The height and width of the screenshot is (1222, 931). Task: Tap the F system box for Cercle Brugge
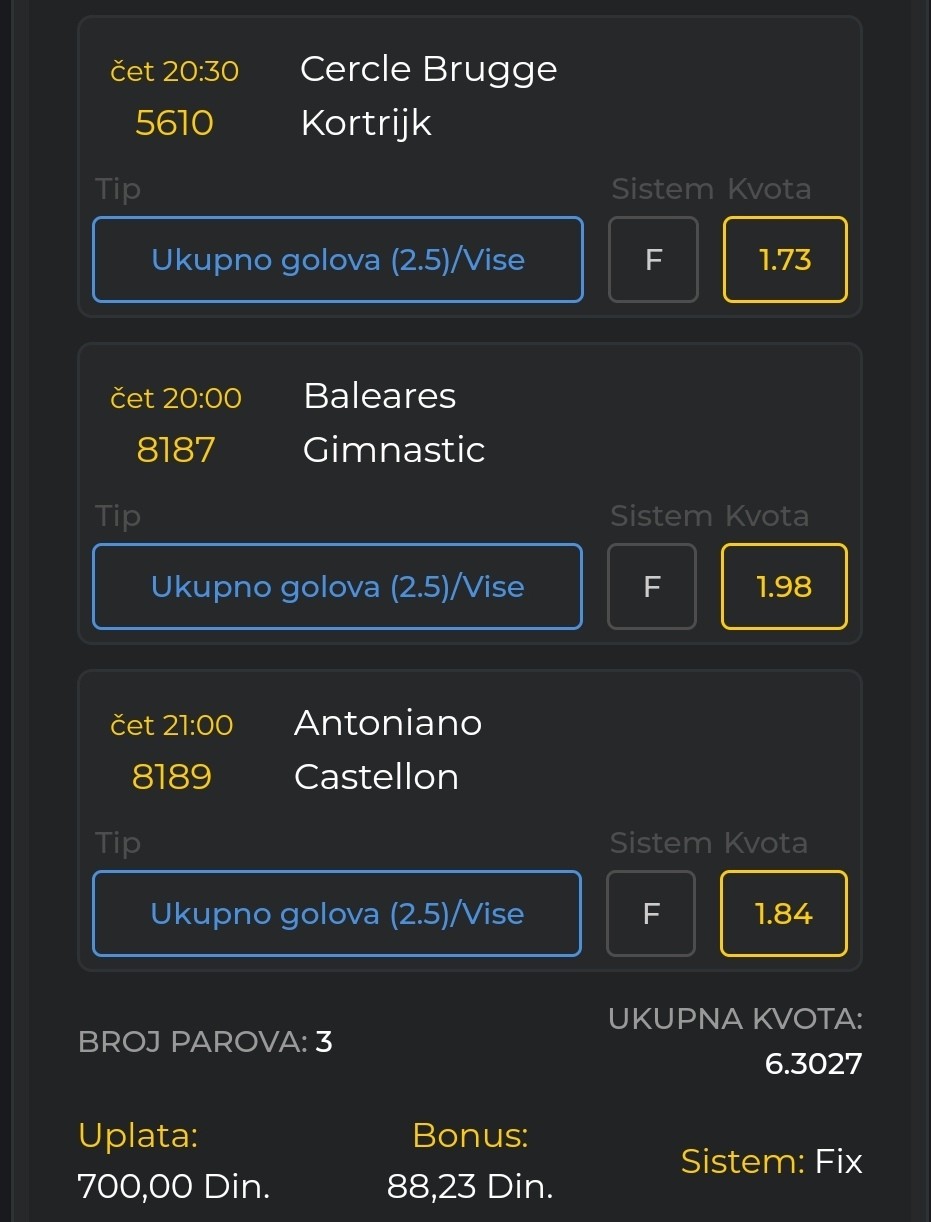653,260
